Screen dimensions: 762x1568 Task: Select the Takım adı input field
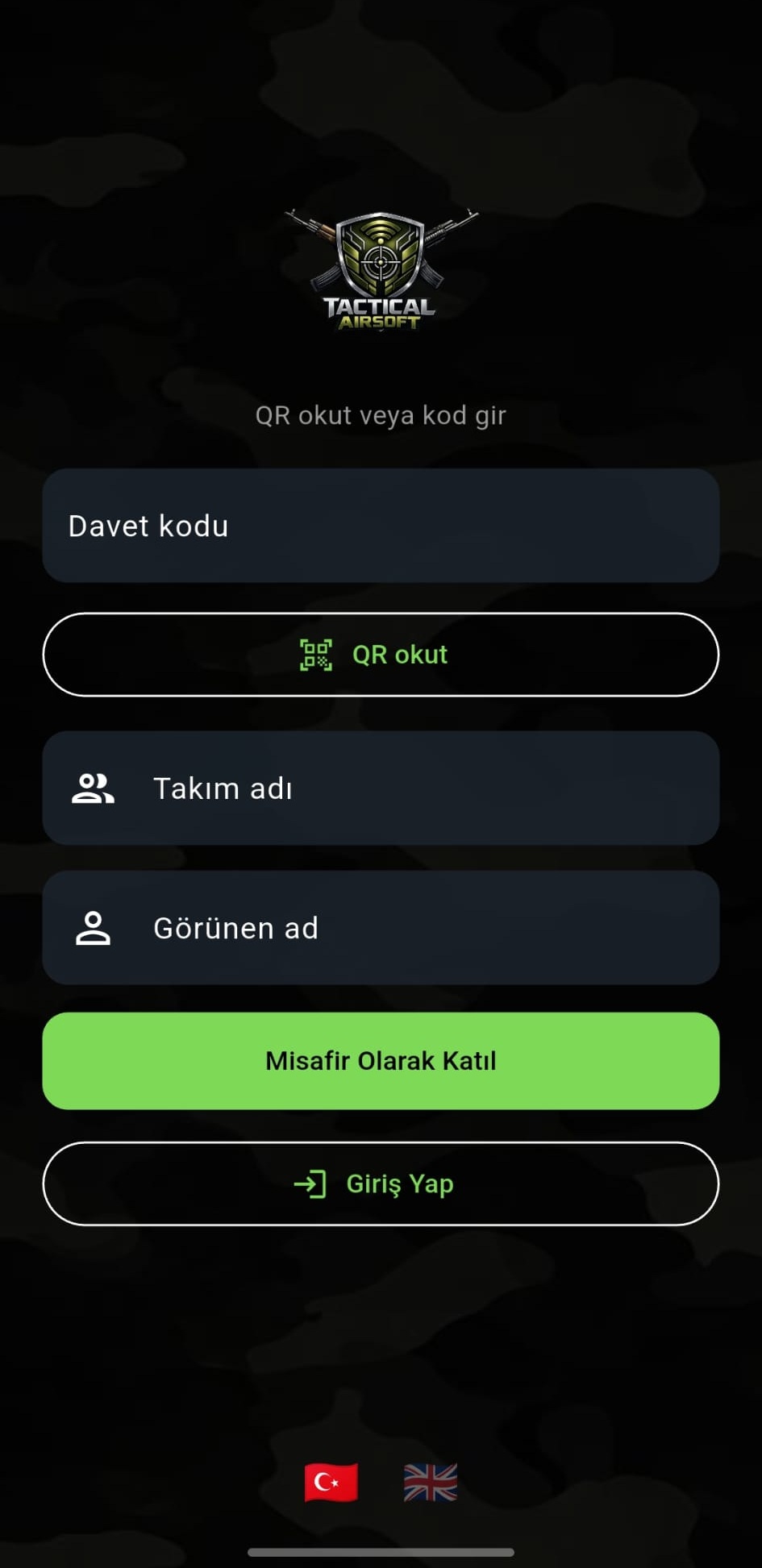click(x=380, y=788)
